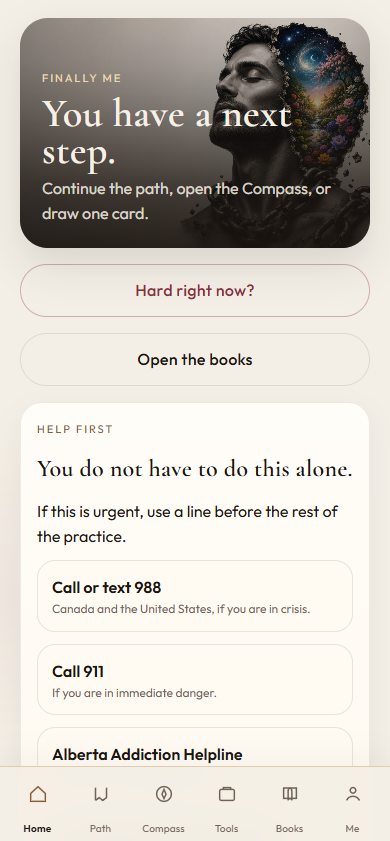The width and height of the screenshot is (390, 841).
Task: Switch to the Tools tab
Action: point(226,807)
